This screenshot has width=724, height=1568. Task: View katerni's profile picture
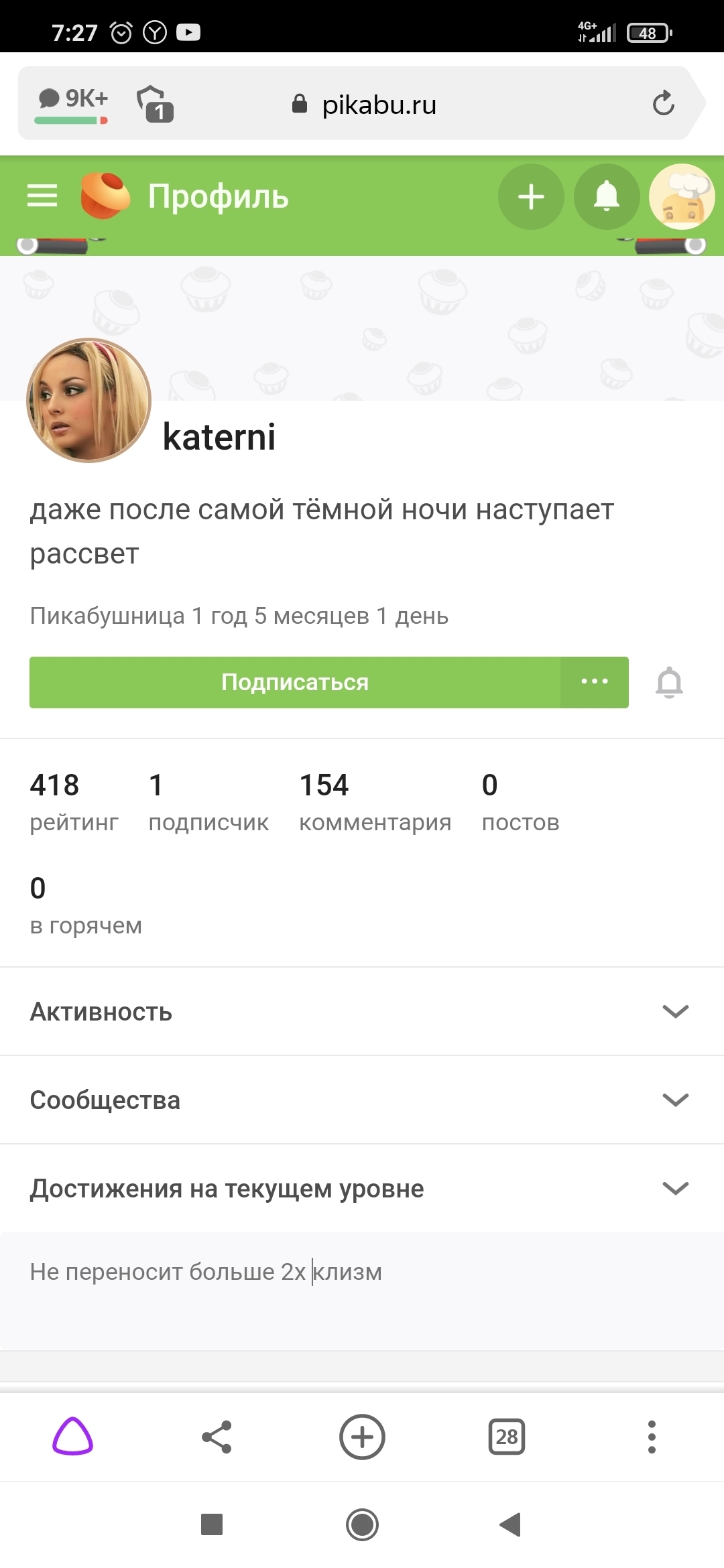(88, 401)
